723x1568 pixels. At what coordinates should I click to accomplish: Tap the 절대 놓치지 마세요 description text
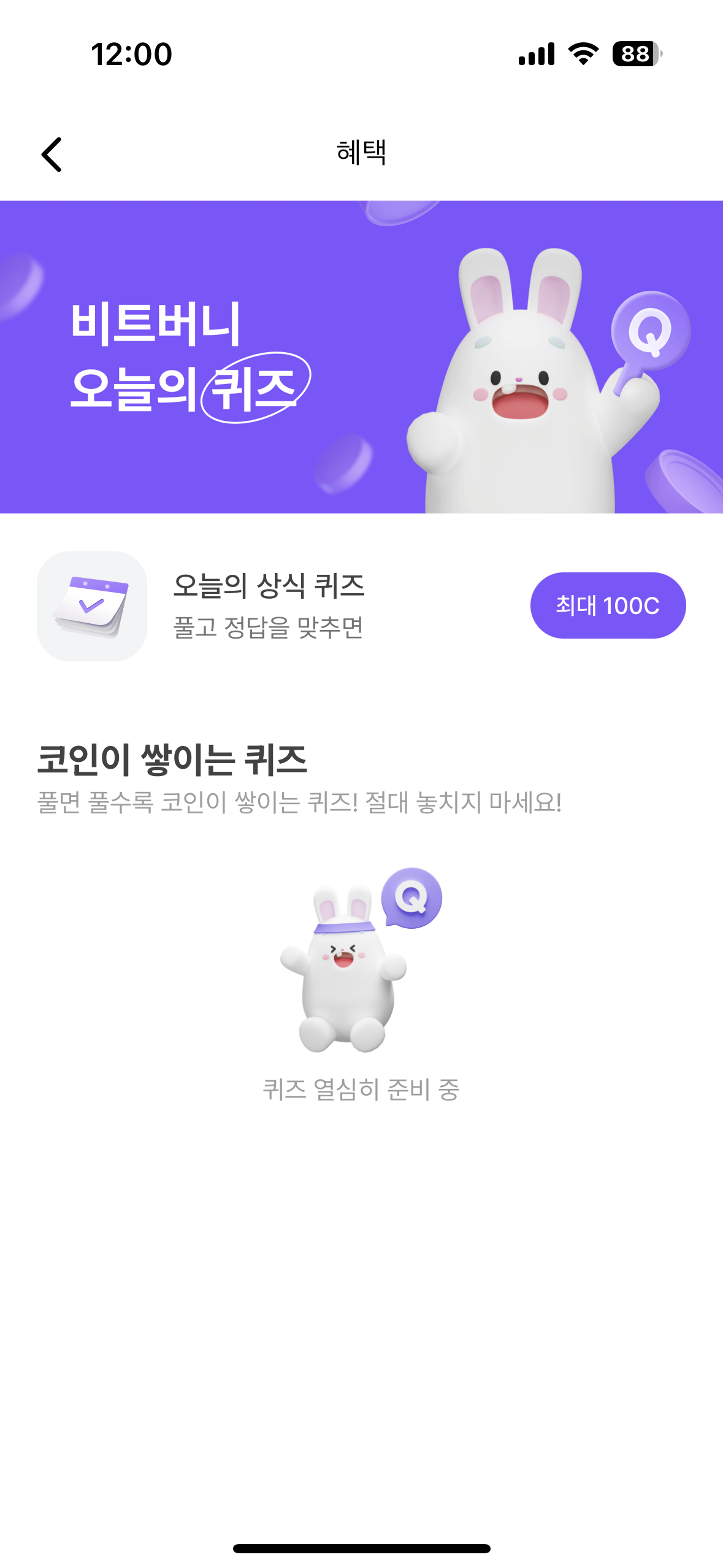coord(300,802)
